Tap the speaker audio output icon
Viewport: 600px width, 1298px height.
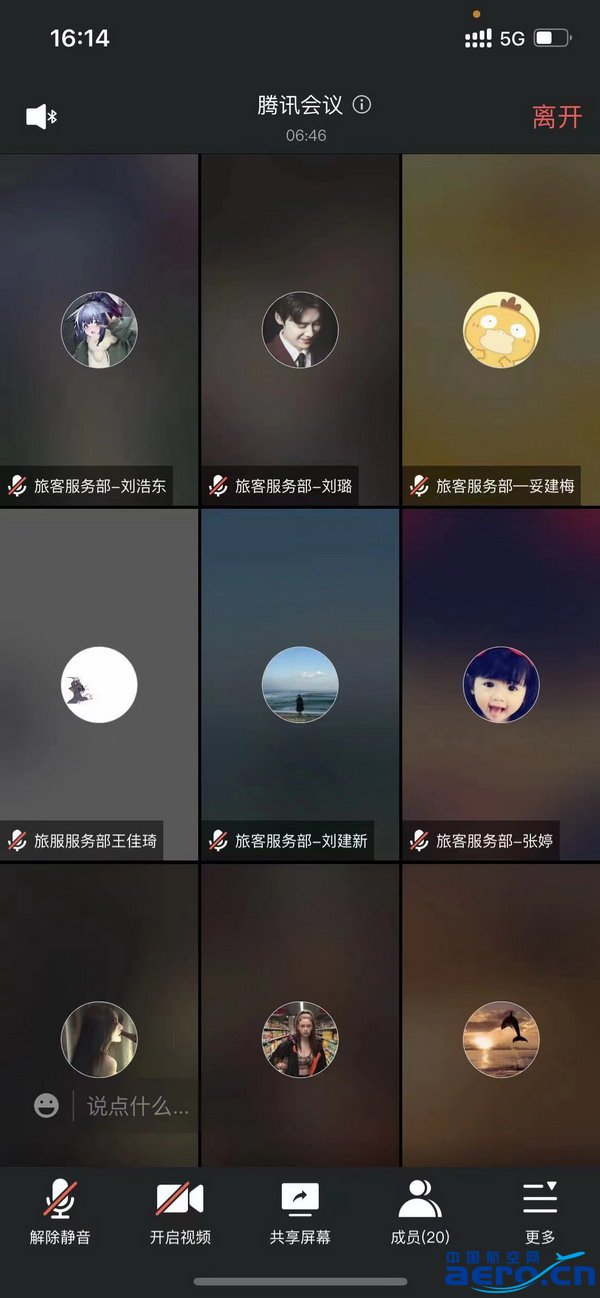(41, 116)
